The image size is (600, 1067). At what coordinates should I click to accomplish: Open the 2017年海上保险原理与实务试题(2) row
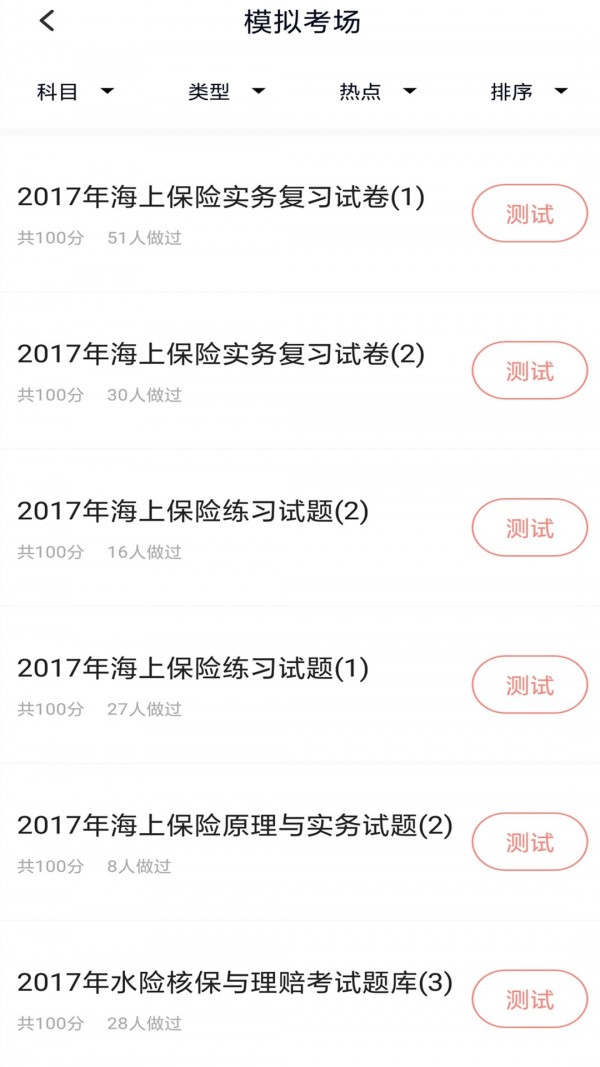(300, 843)
